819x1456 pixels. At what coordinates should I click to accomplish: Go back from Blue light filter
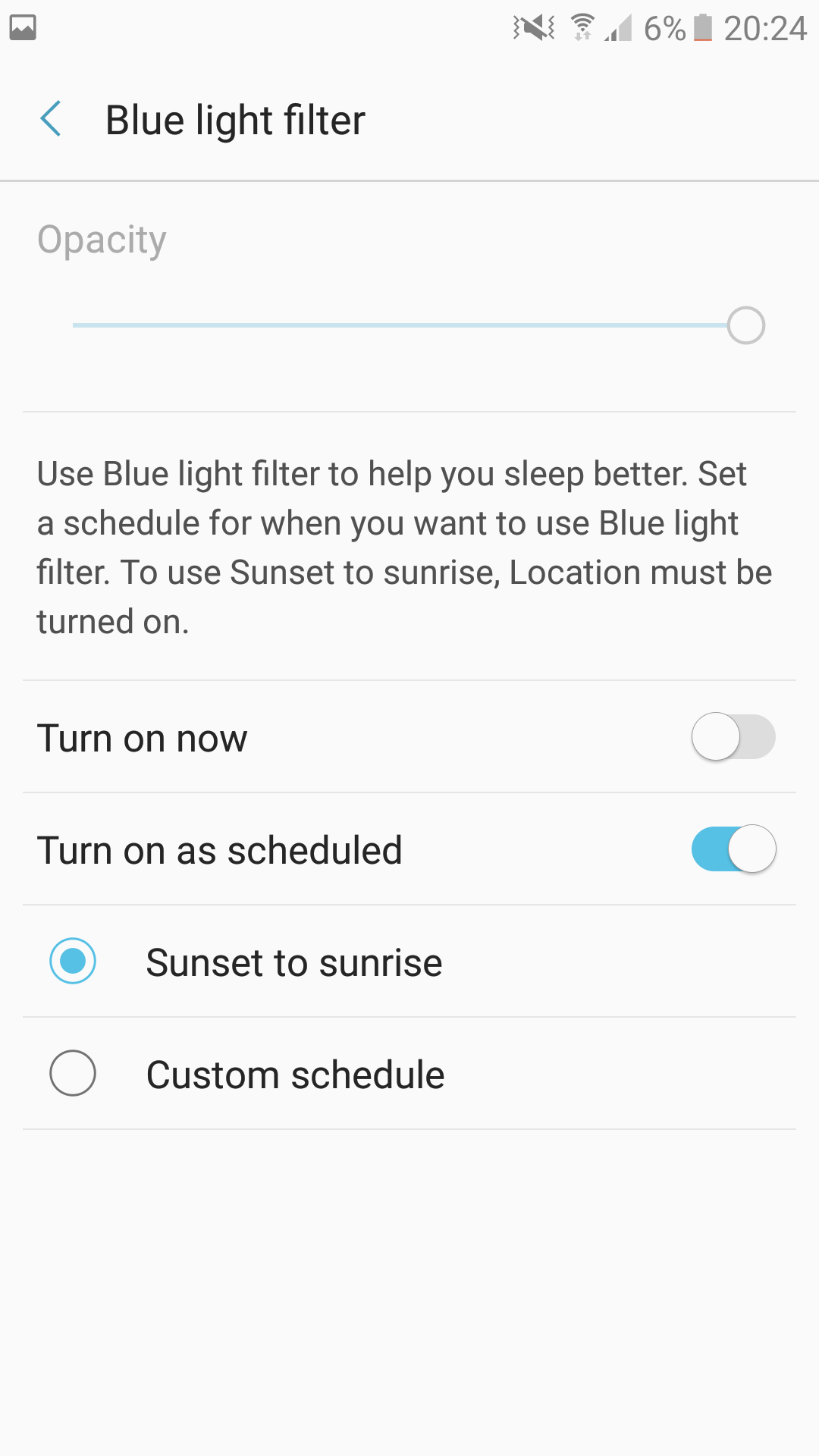51,120
